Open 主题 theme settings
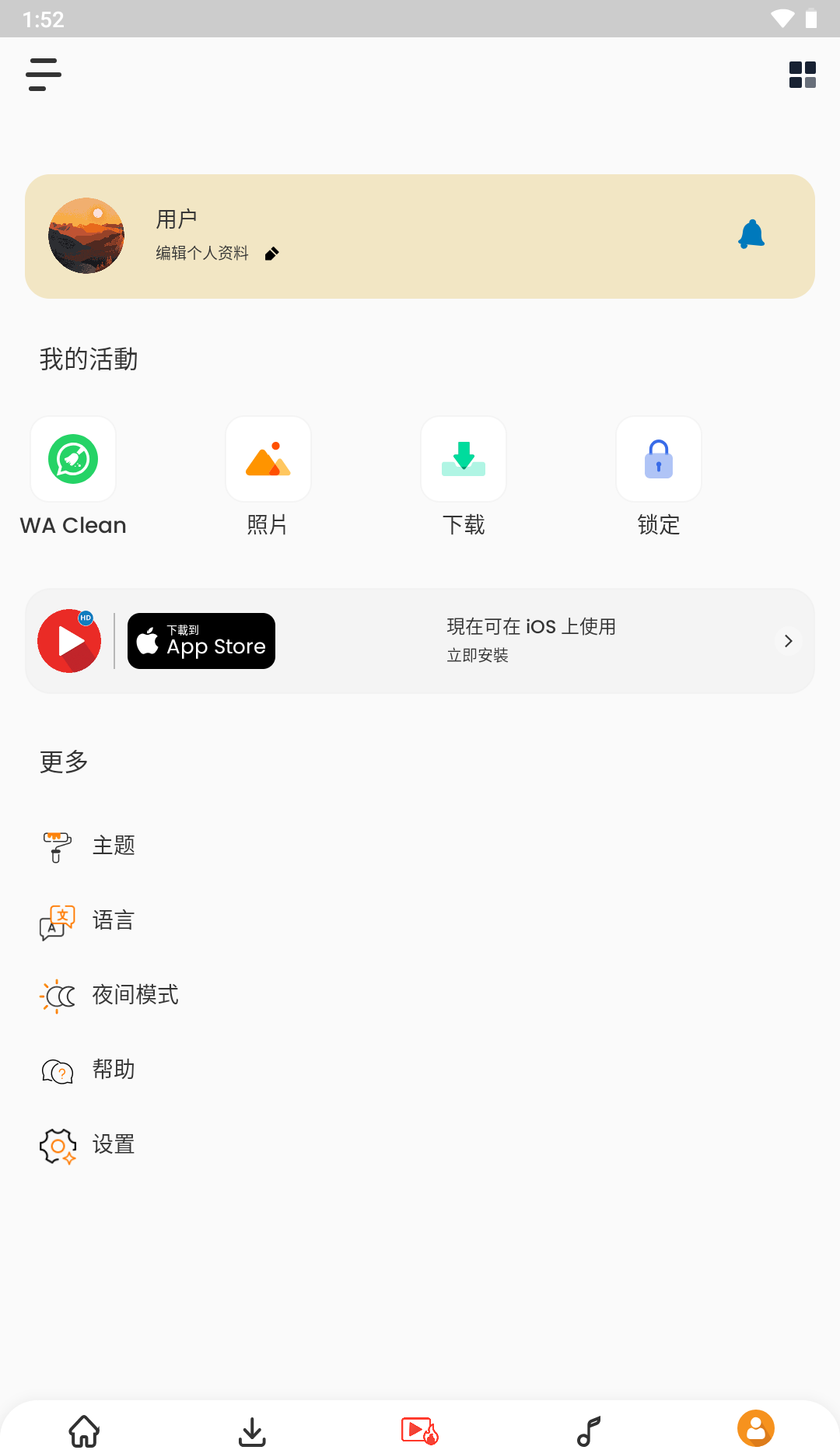 click(114, 846)
